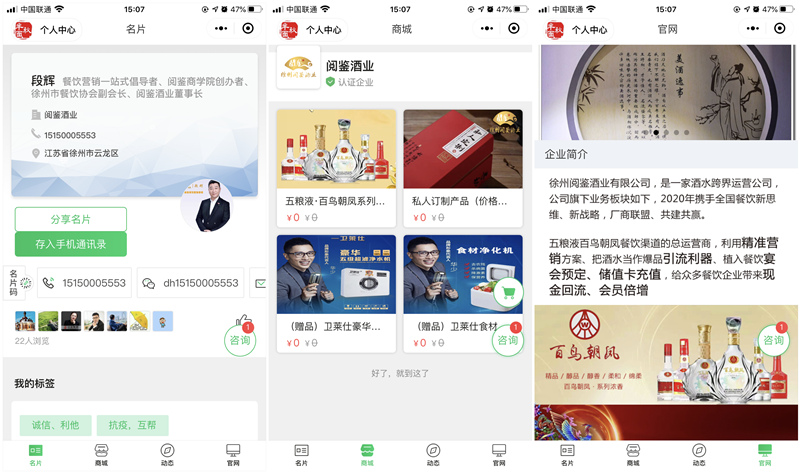The image size is (800, 473).
Task: Save contact via 存入手机通讯录
Action: (x=70, y=244)
